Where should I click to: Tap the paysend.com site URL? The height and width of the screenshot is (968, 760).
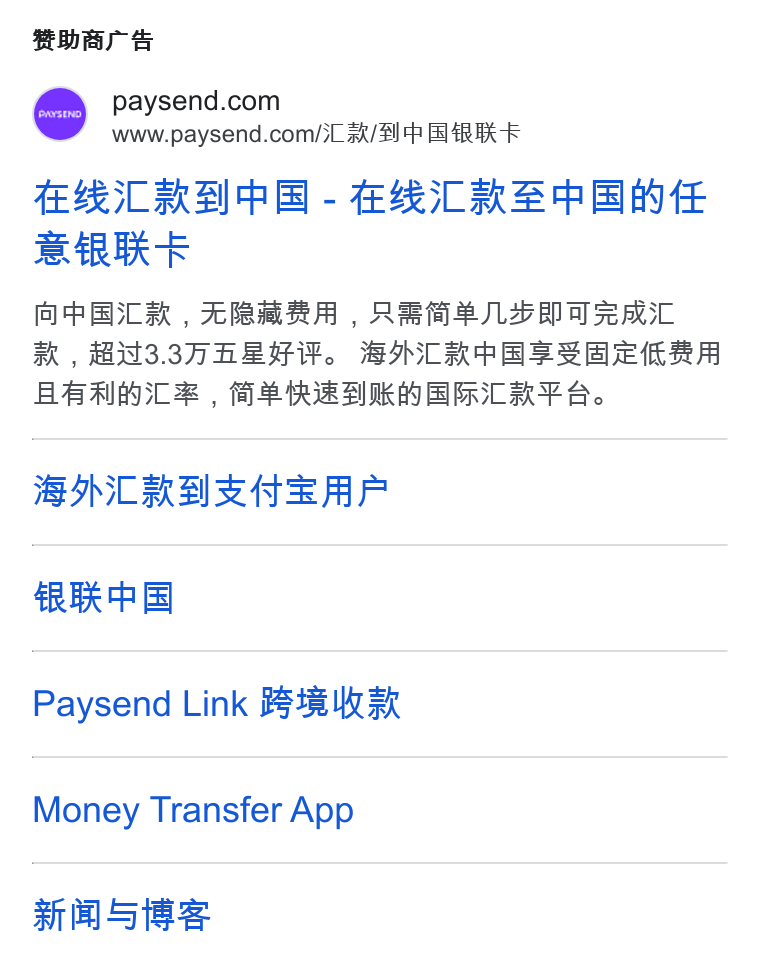click(316, 133)
